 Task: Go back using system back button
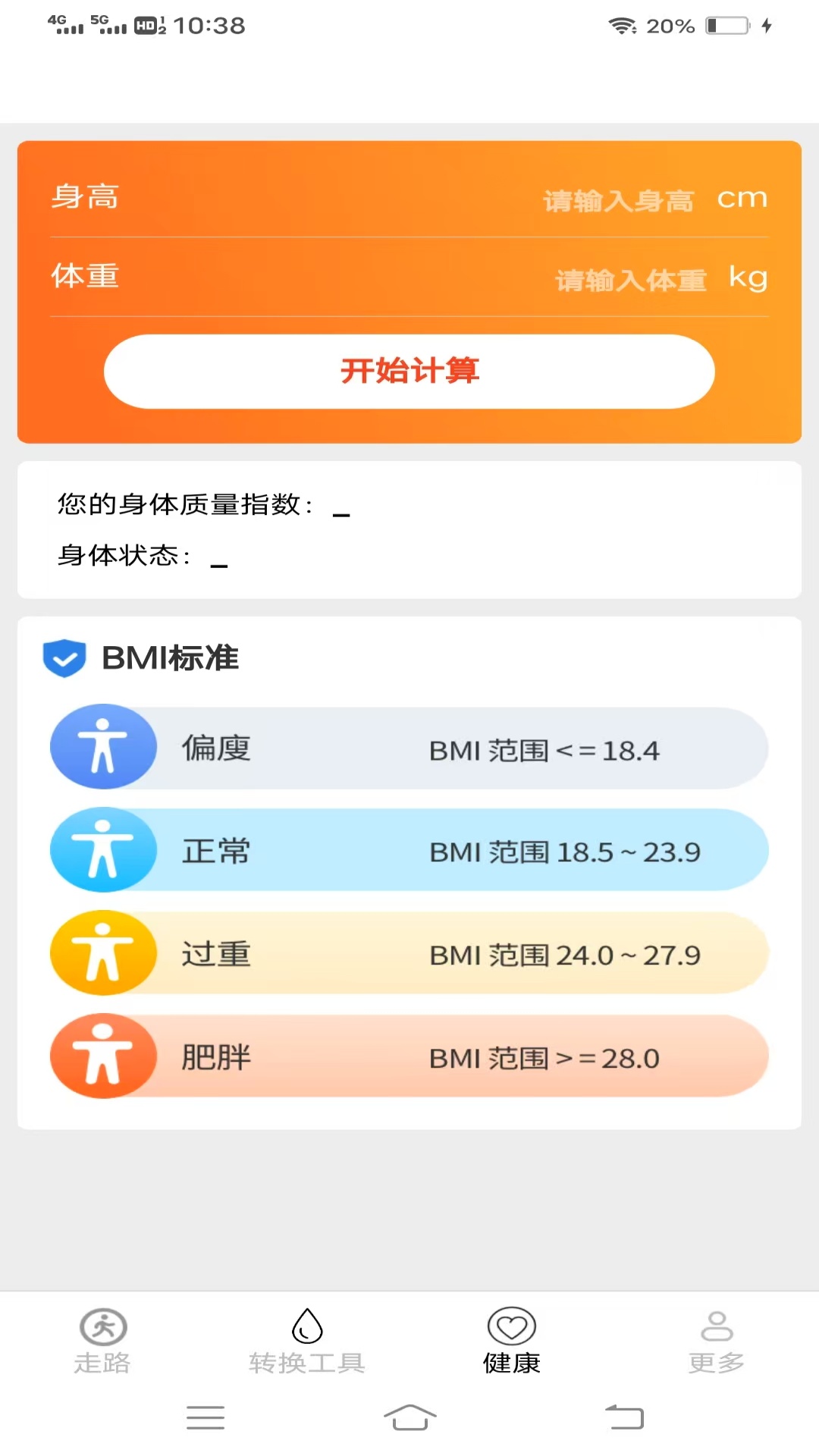(x=624, y=1417)
